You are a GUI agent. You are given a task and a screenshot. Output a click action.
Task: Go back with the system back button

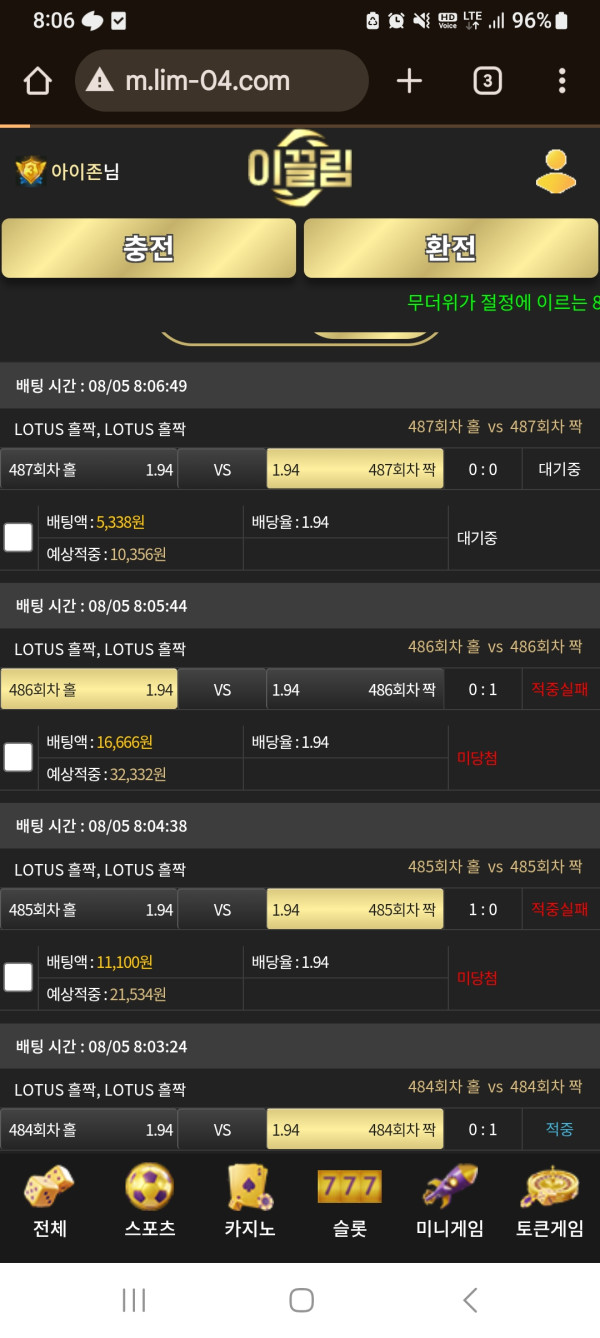point(470,1299)
